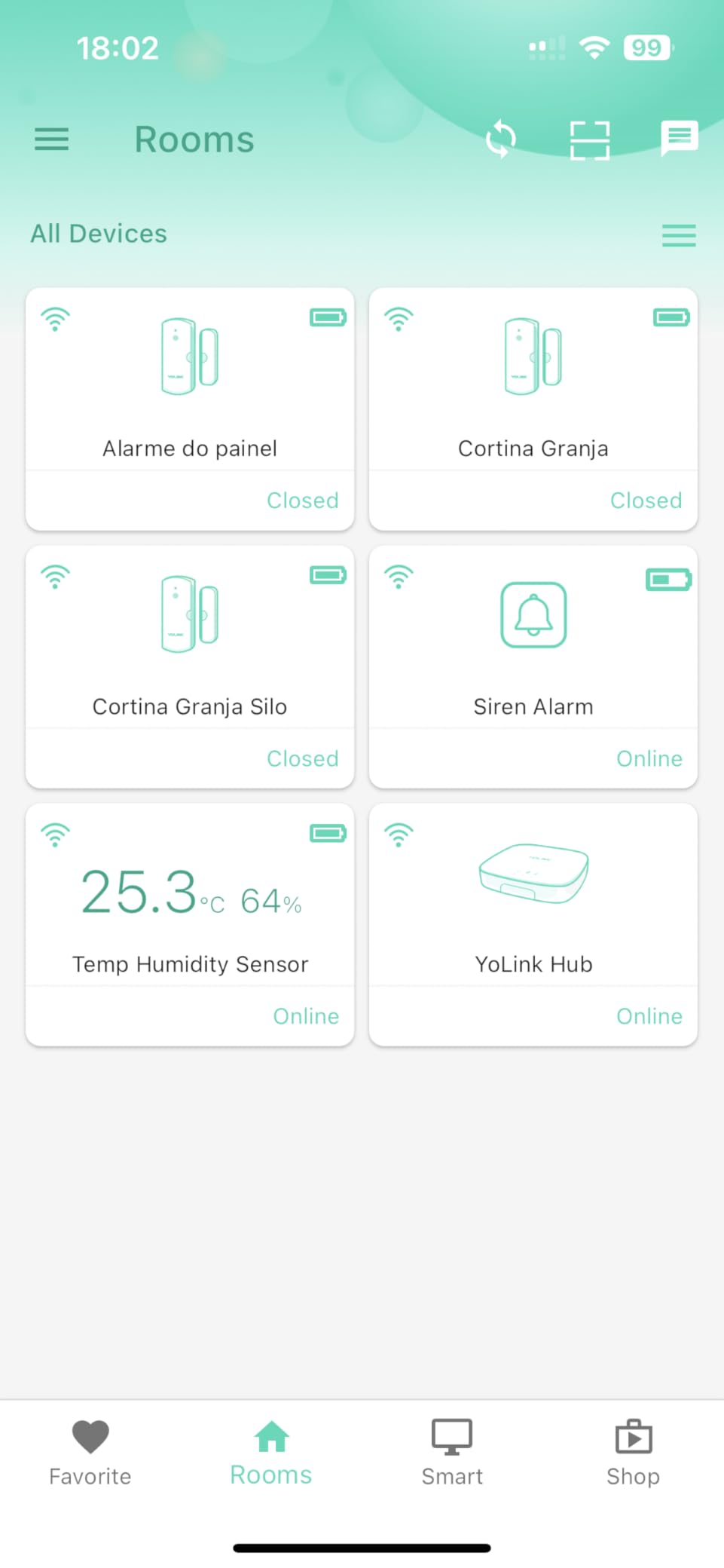This screenshot has width=724, height=1568.
Task: Tap the refresh/sync icon
Action: pyautogui.click(x=501, y=139)
